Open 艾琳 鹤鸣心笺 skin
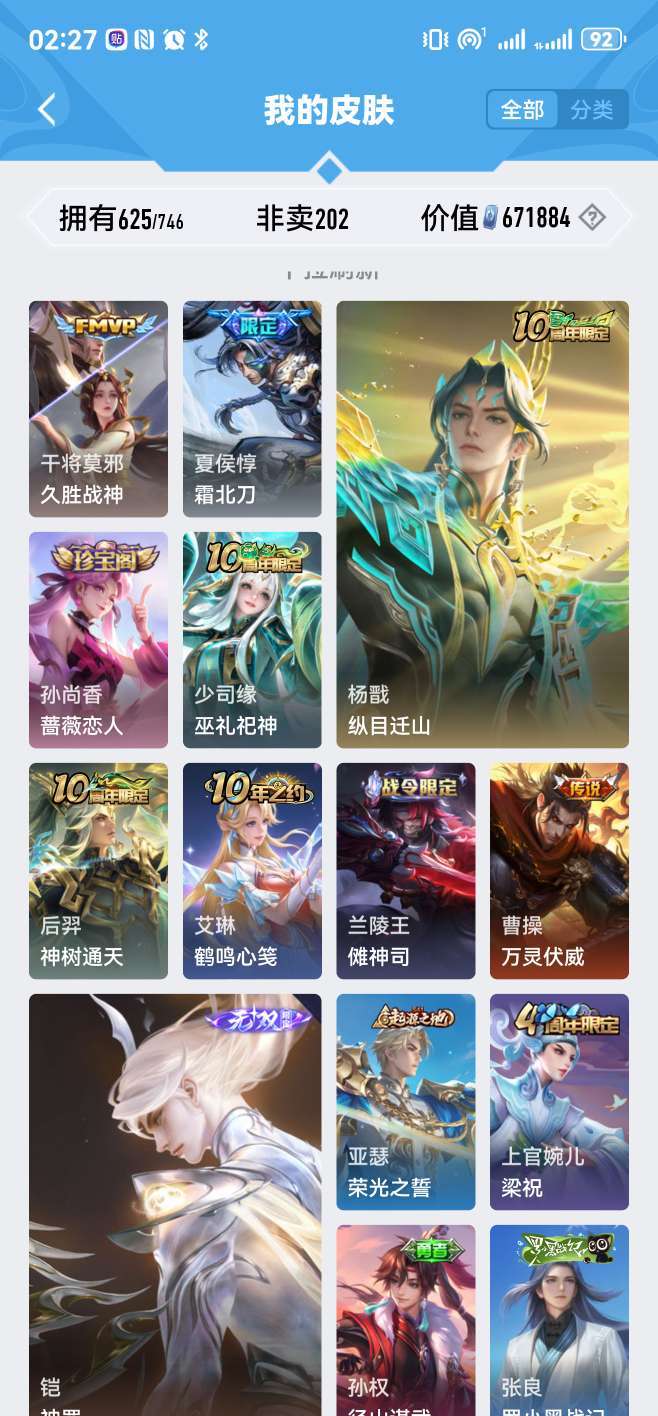The height and width of the screenshot is (1416, 658). click(252, 870)
